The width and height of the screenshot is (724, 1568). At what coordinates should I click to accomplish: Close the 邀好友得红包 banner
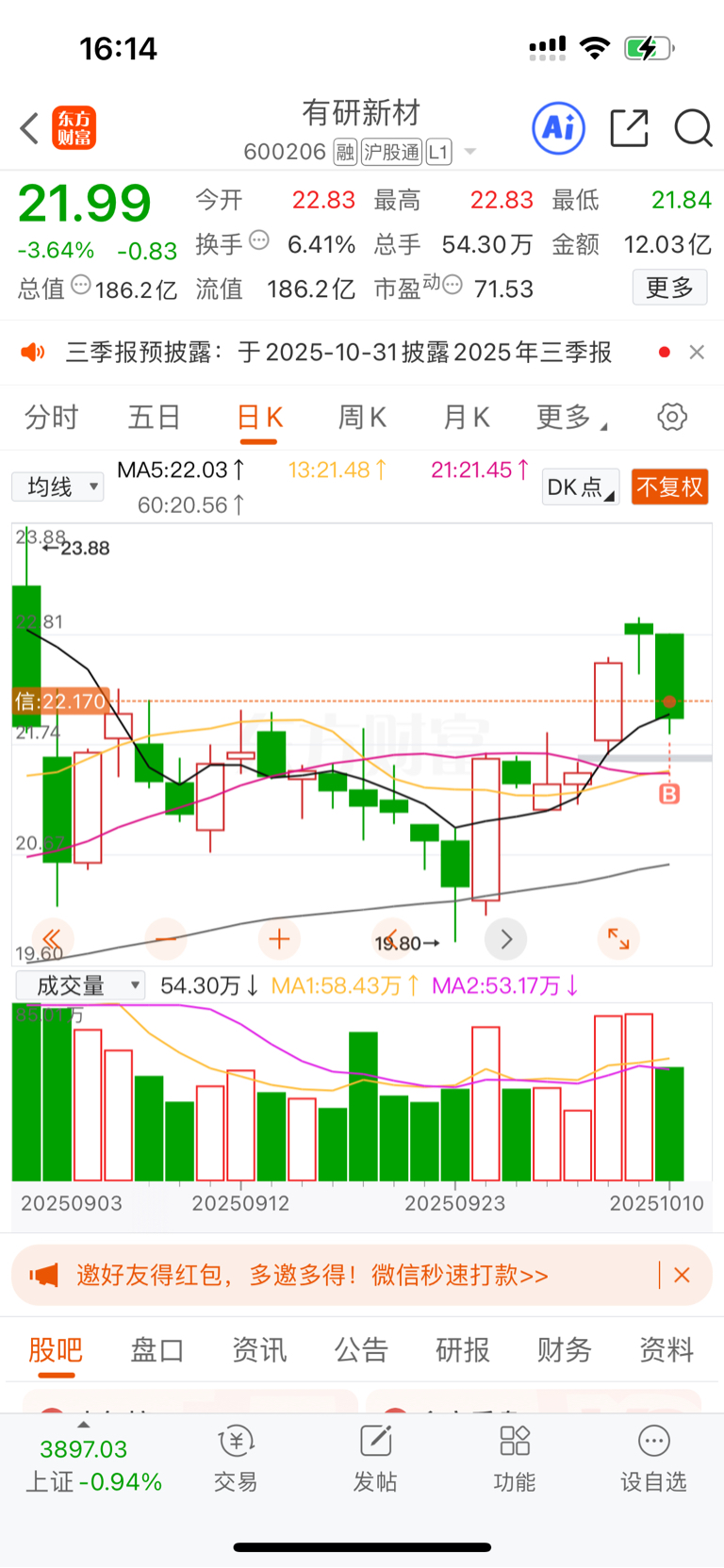click(683, 1275)
